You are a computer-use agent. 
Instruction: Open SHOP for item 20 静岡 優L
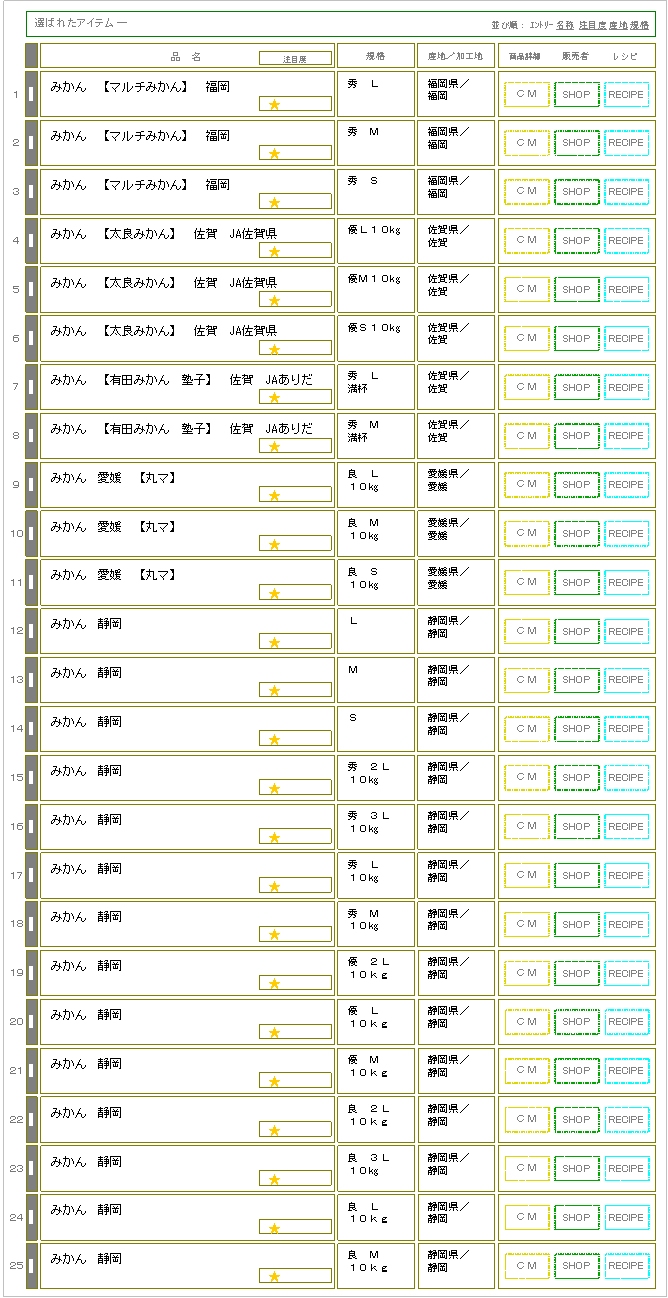pyautogui.click(x=577, y=1022)
